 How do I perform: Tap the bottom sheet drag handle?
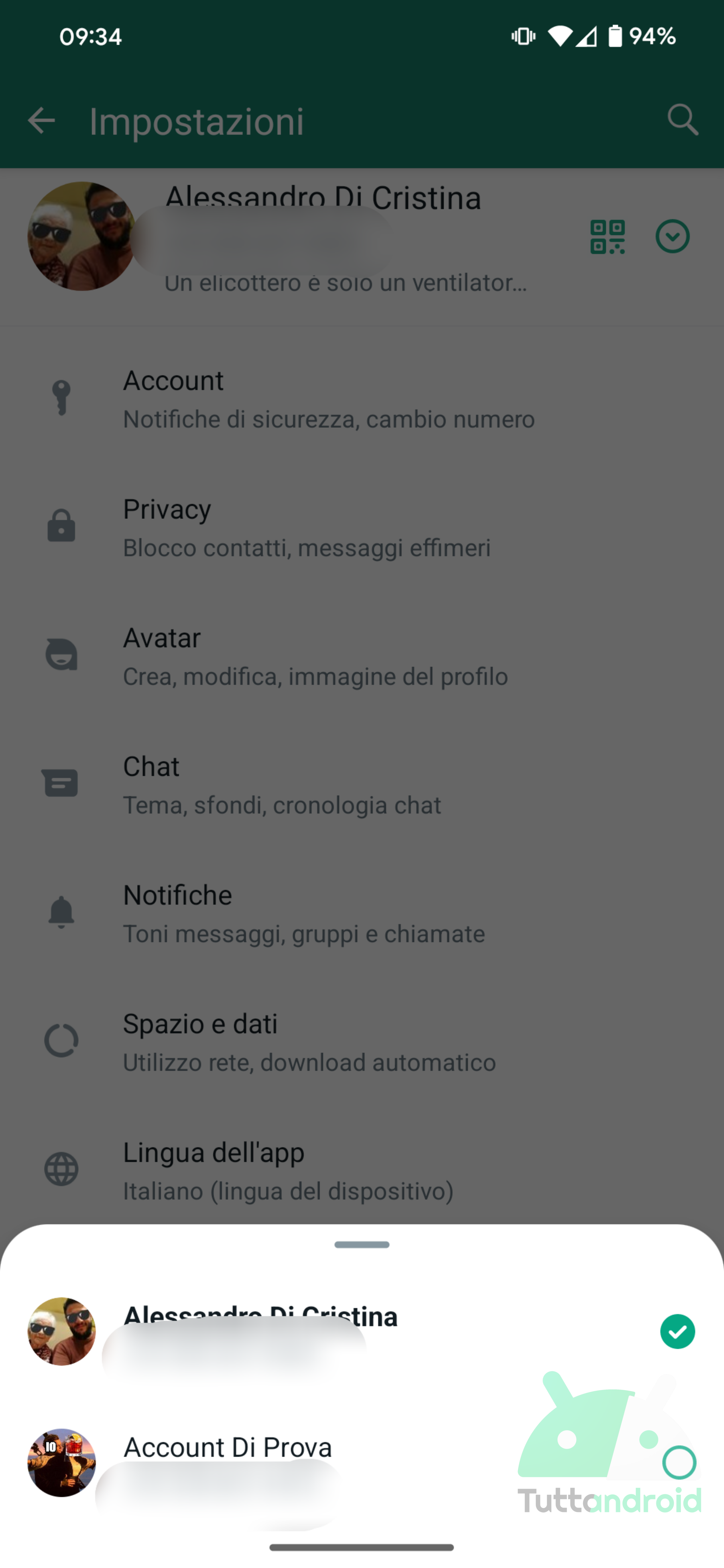(362, 1244)
